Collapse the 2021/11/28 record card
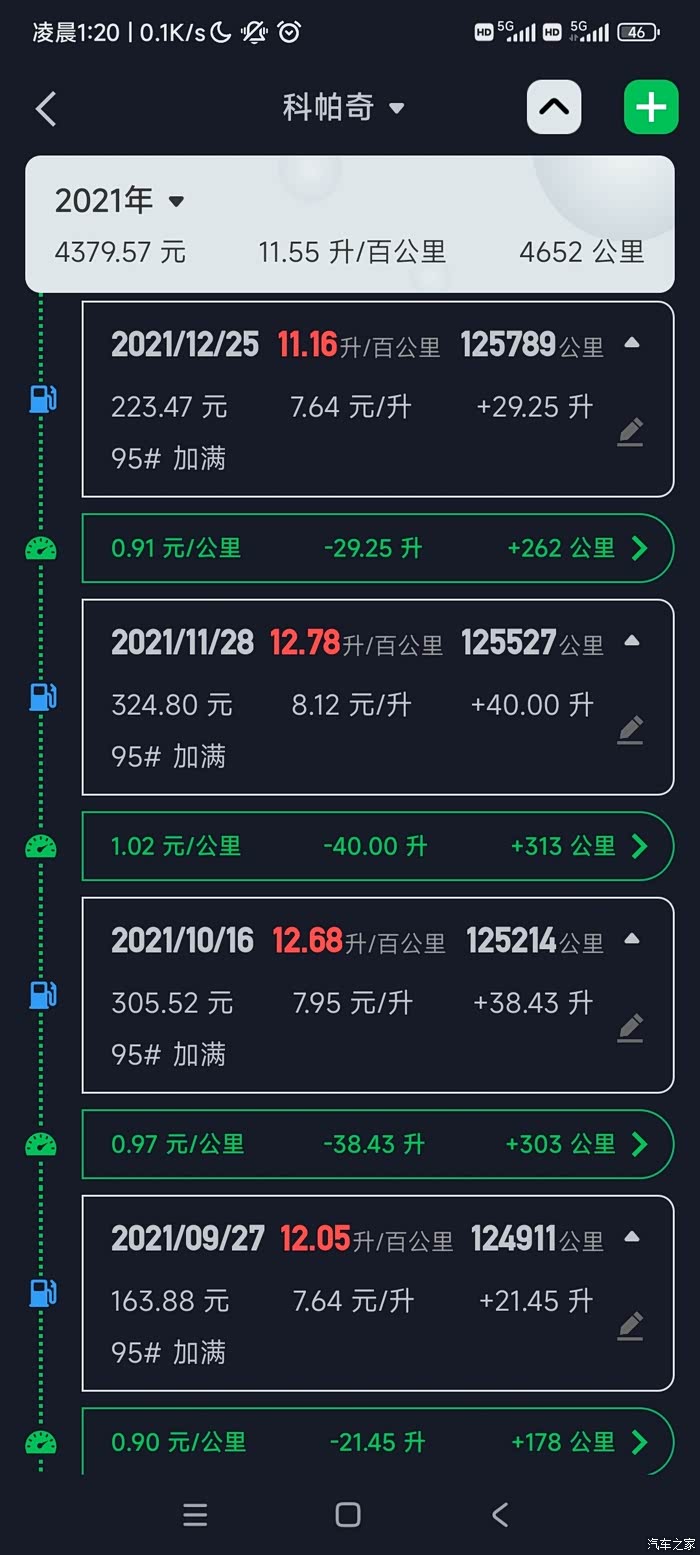Image resolution: width=700 pixels, height=1555 pixels. click(x=631, y=641)
